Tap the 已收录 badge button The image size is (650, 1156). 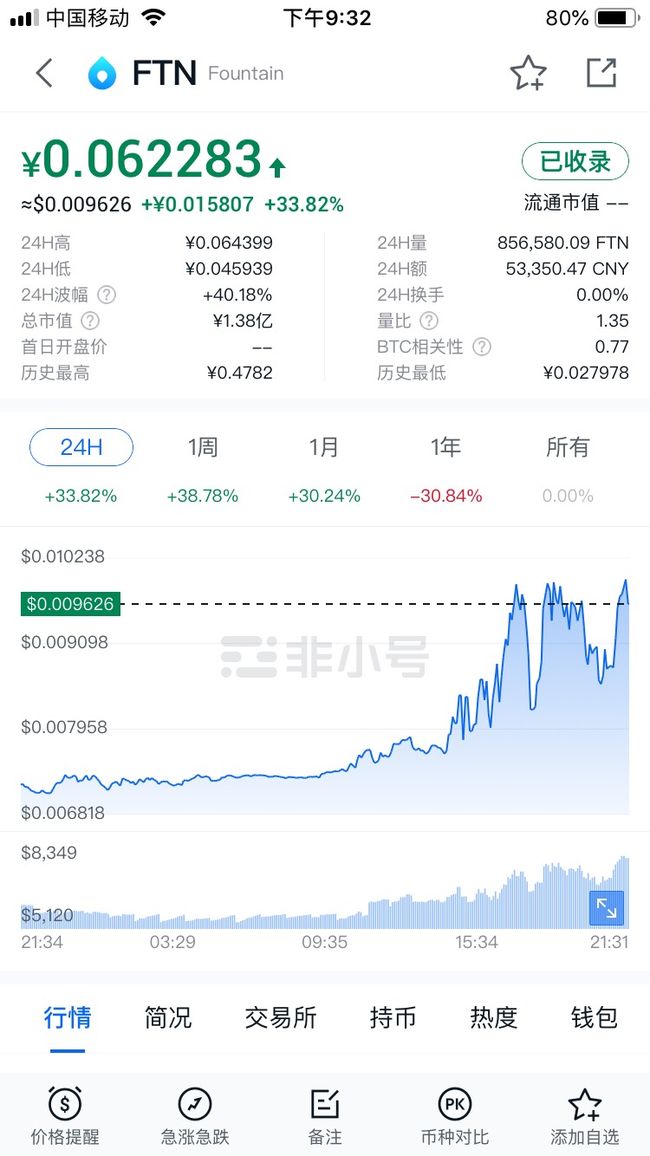(576, 161)
